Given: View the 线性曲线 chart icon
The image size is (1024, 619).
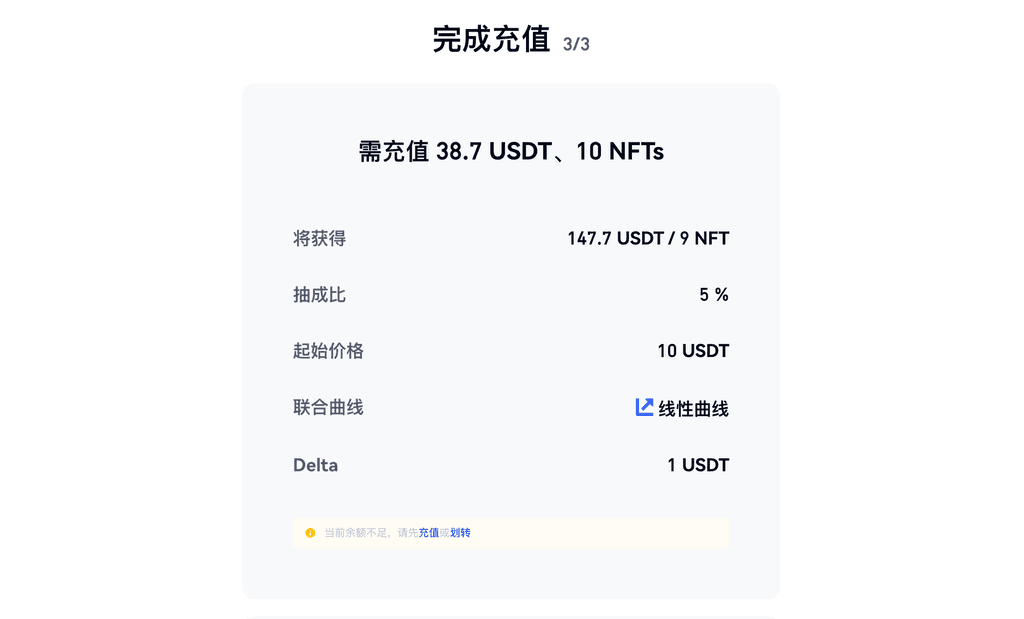Looking at the screenshot, I should pyautogui.click(x=644, y=407).
